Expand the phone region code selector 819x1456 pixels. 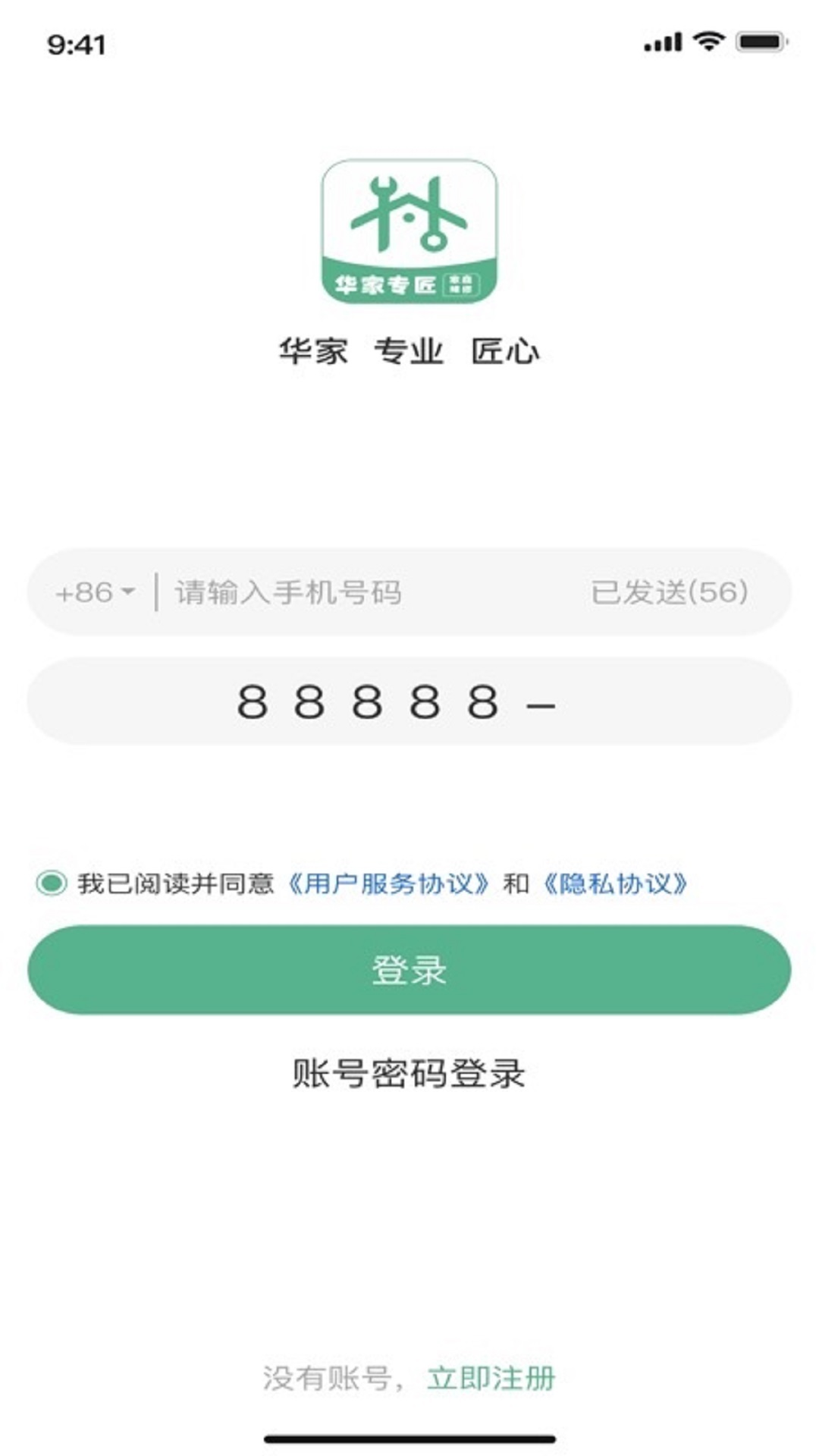pos(91,593)
